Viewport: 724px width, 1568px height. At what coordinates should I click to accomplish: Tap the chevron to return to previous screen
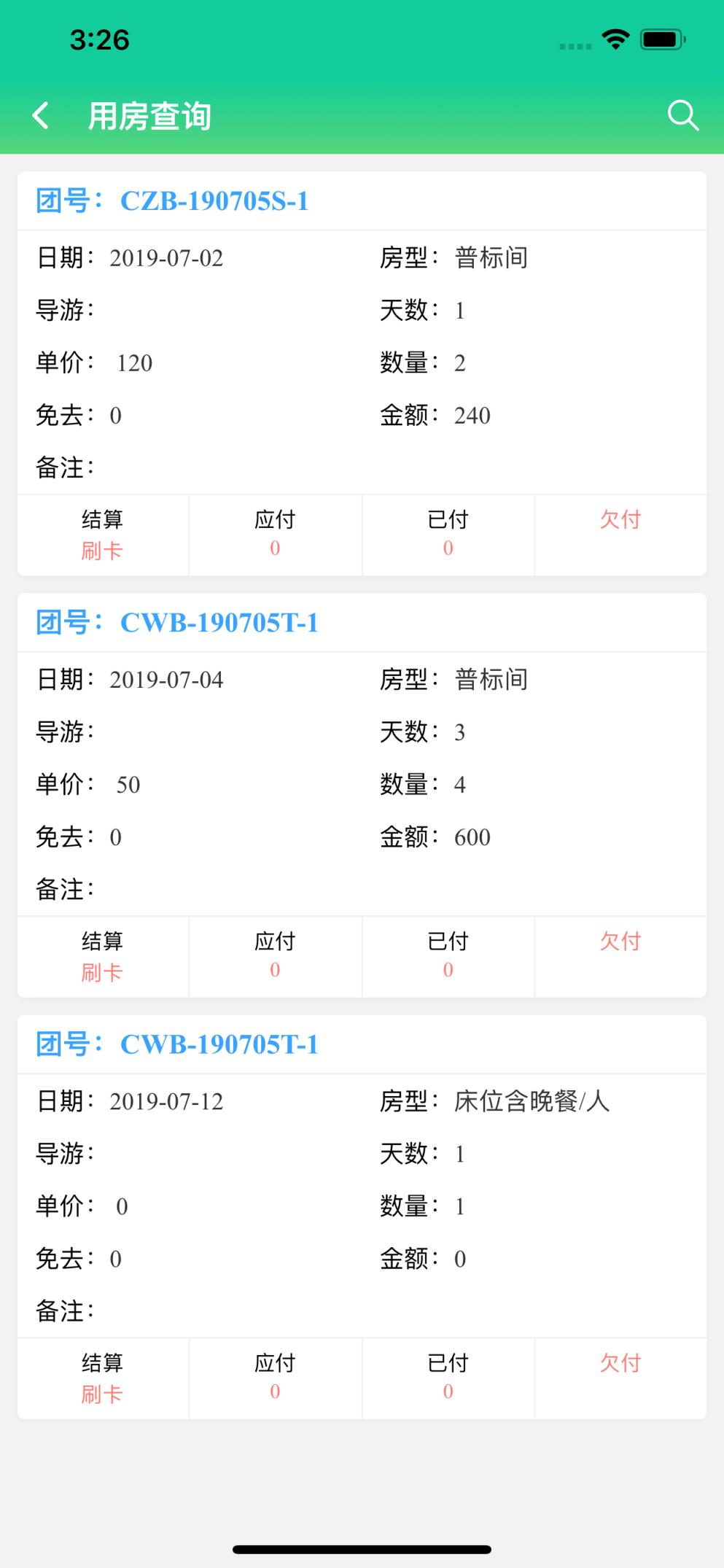pos(41,115)
